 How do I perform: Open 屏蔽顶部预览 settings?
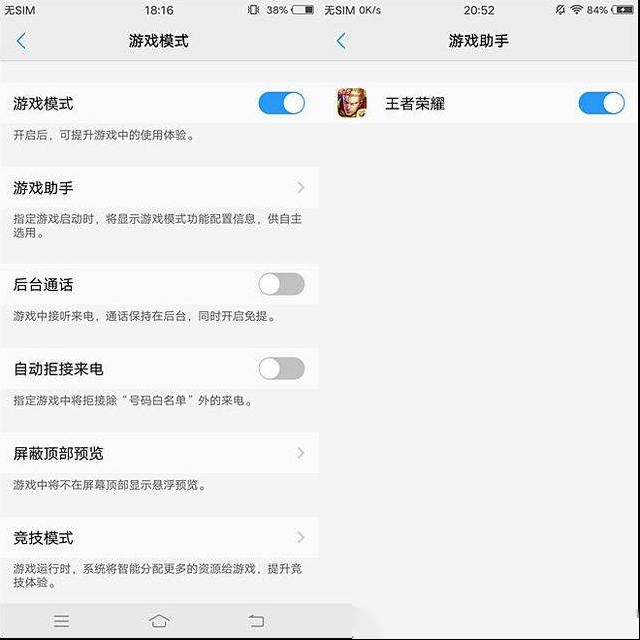(160, 453)
